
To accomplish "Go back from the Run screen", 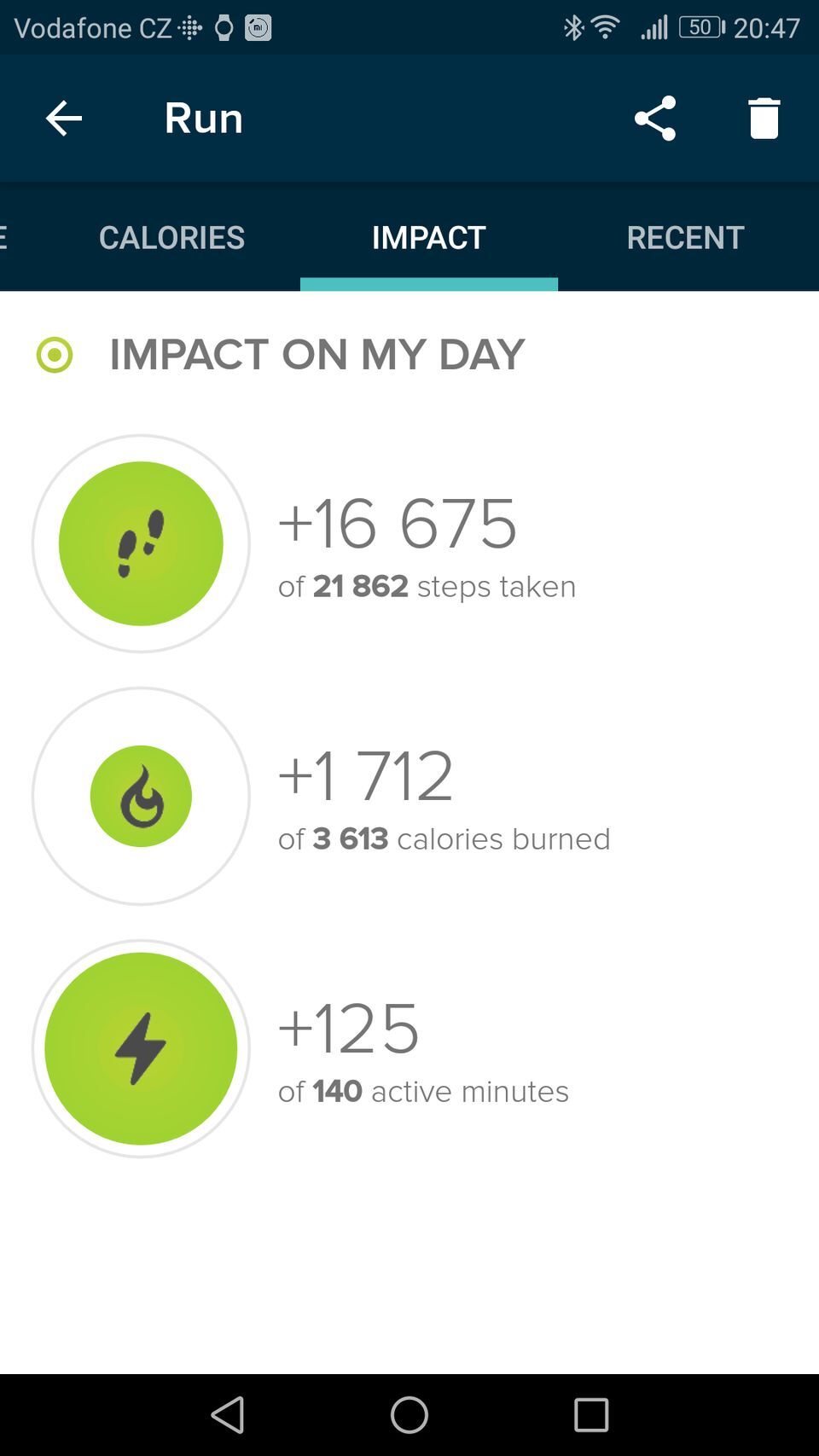I will [64, 119].
